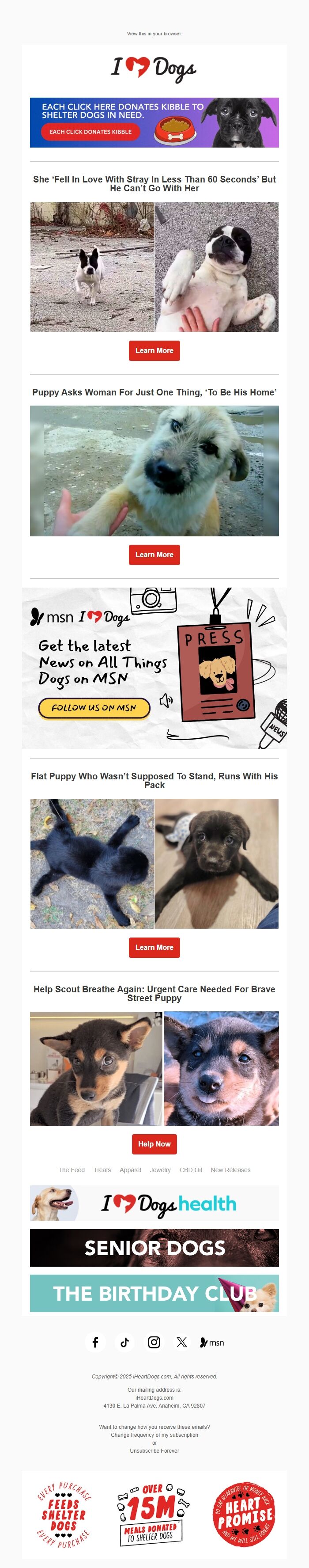Screen dimensions: 309x1568
Task: Tap the Each Click Donates Kibble button
Action: 90,132
